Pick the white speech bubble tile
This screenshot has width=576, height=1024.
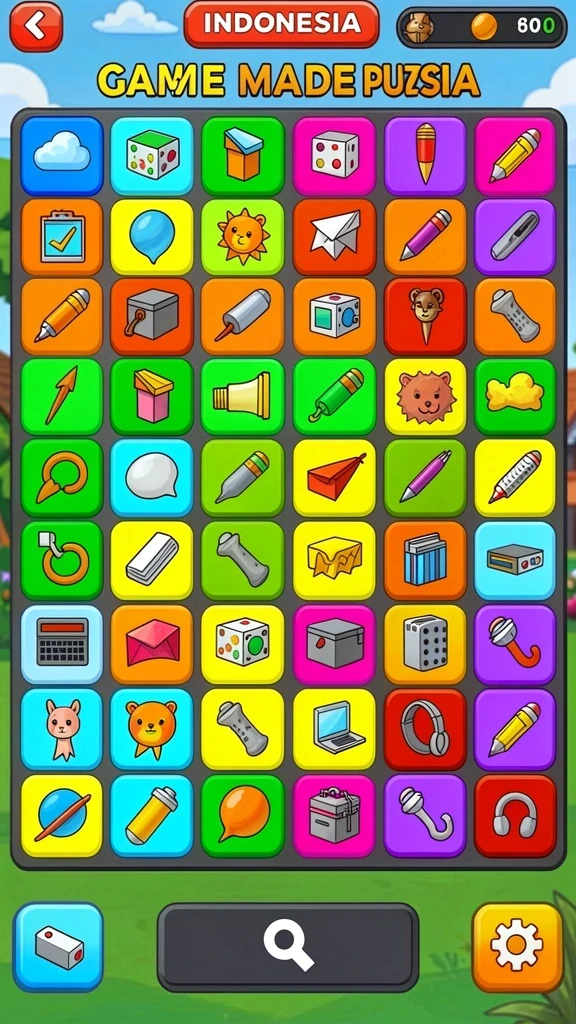152,478
